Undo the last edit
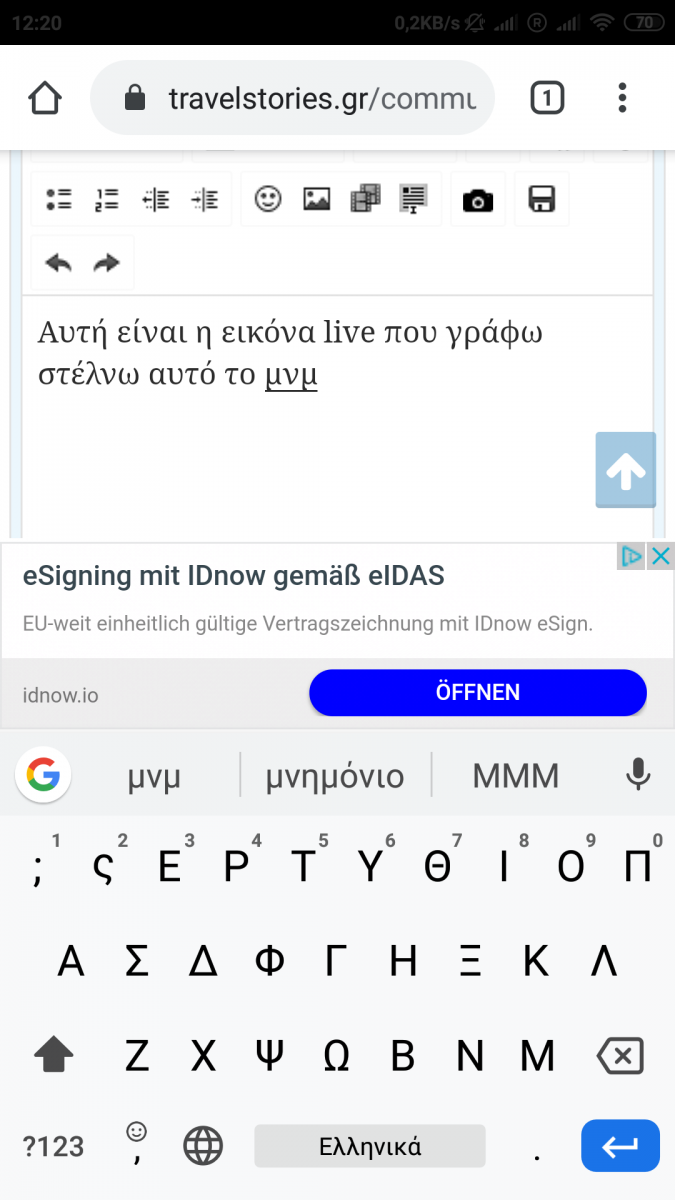Screen dimensions: 675x1200 (x=59, y=263)
